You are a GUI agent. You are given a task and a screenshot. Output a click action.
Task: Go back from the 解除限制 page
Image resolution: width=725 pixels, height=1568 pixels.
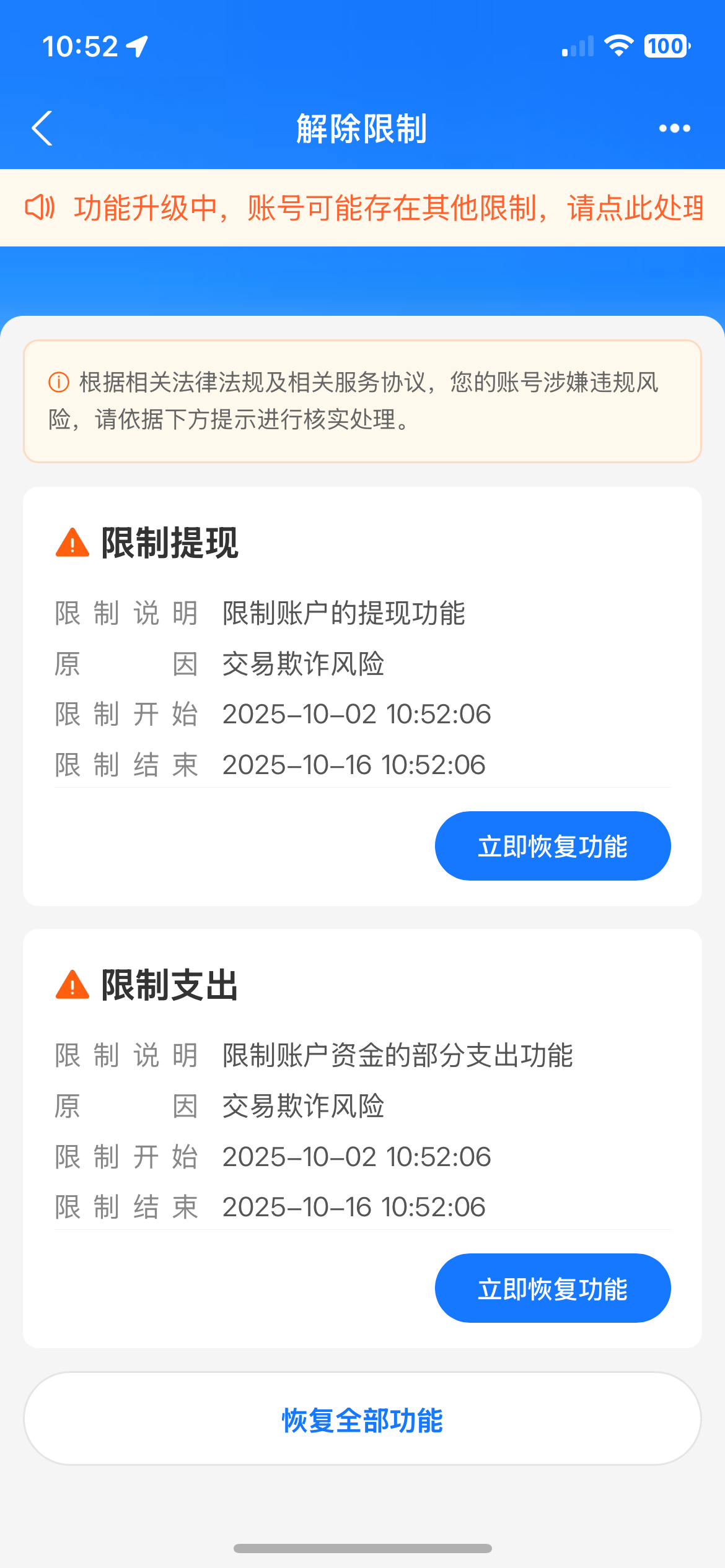(42, 129)
